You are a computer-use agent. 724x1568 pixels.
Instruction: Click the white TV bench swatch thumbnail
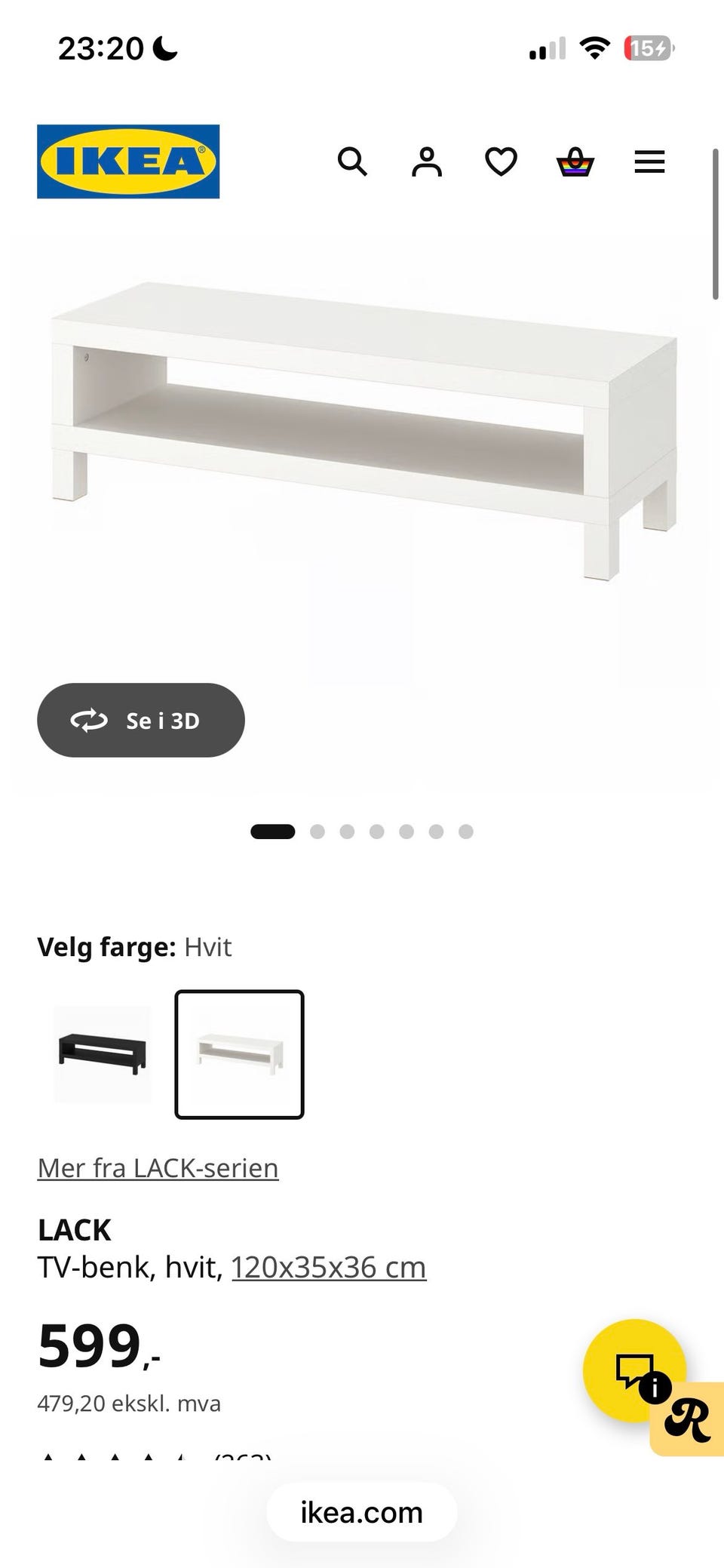click(x=238, y=1052)
